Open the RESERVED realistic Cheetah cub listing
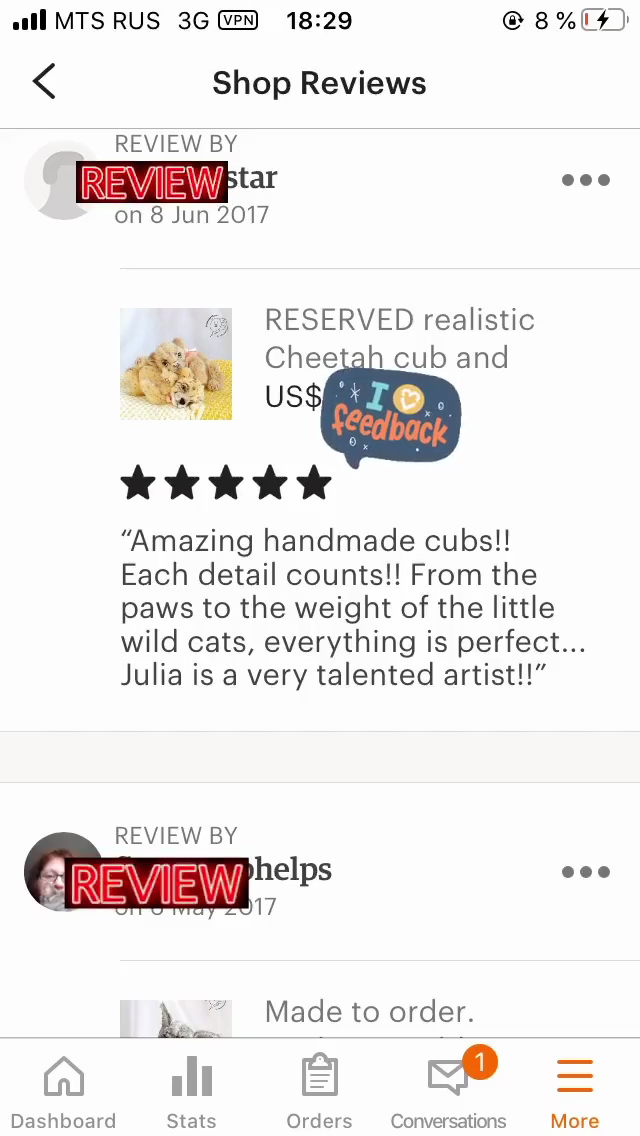Viewport: 640px width, 1136px height. pyautogui.click(x=385, y=338)
